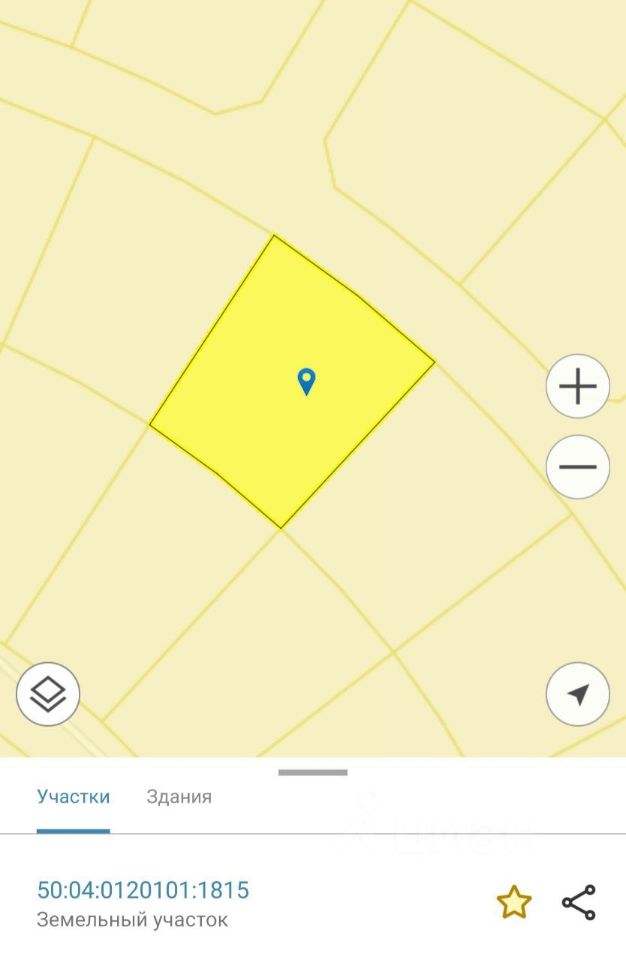
Task: Switch to the Здания tab
Action: pos(179,797)
